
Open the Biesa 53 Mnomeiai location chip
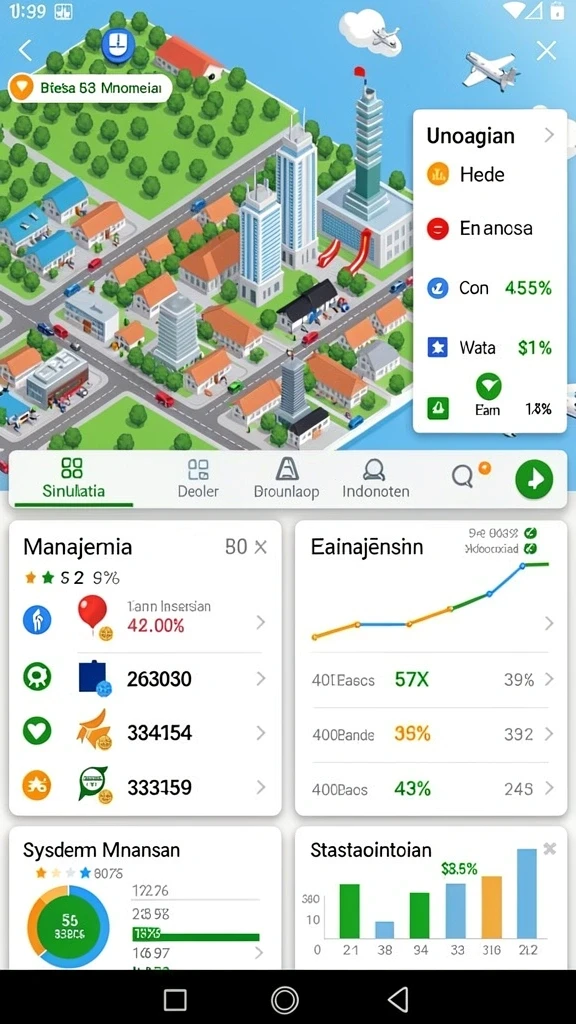[90, 88]
